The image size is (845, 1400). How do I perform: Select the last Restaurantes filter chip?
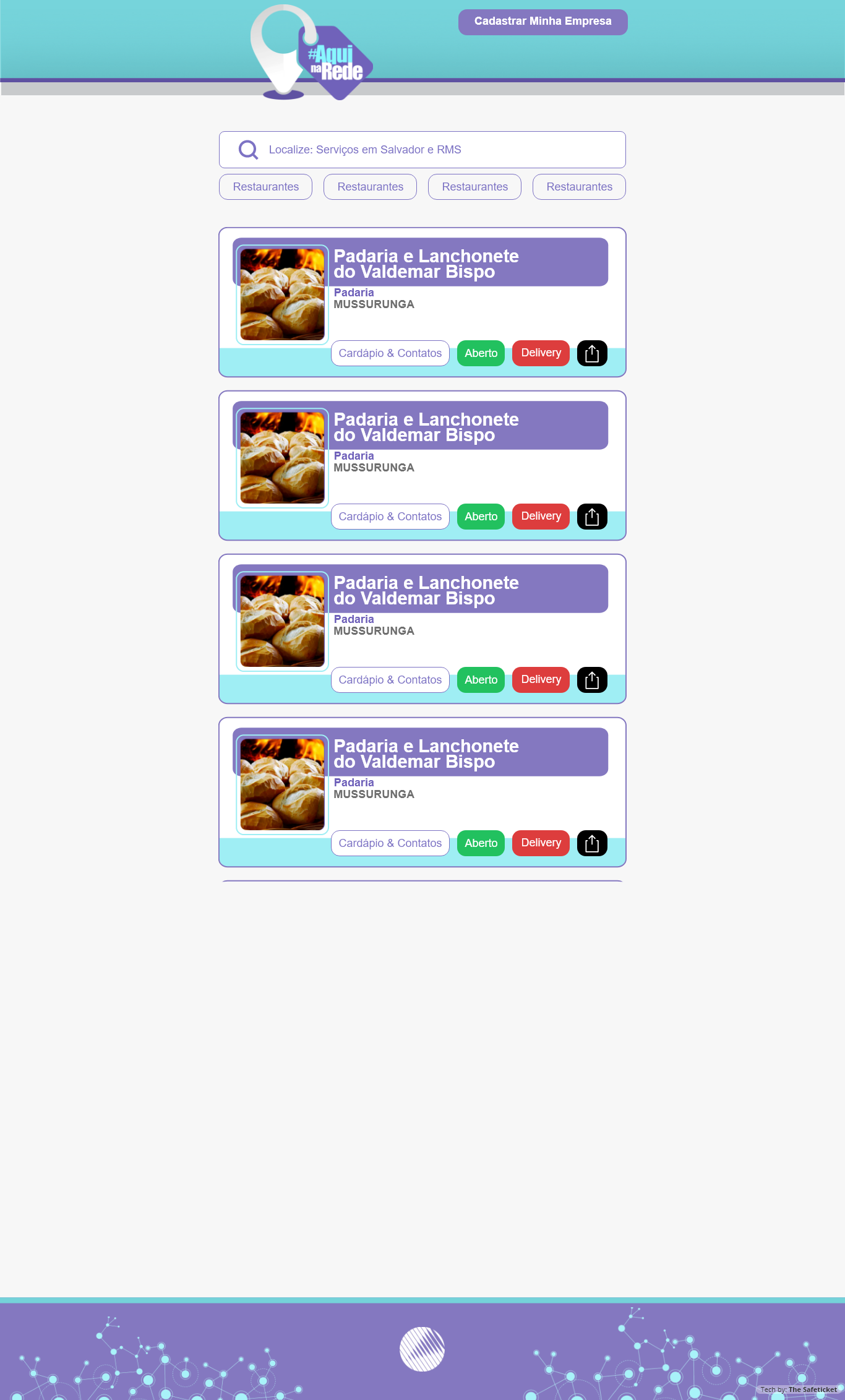pos(579,187)
